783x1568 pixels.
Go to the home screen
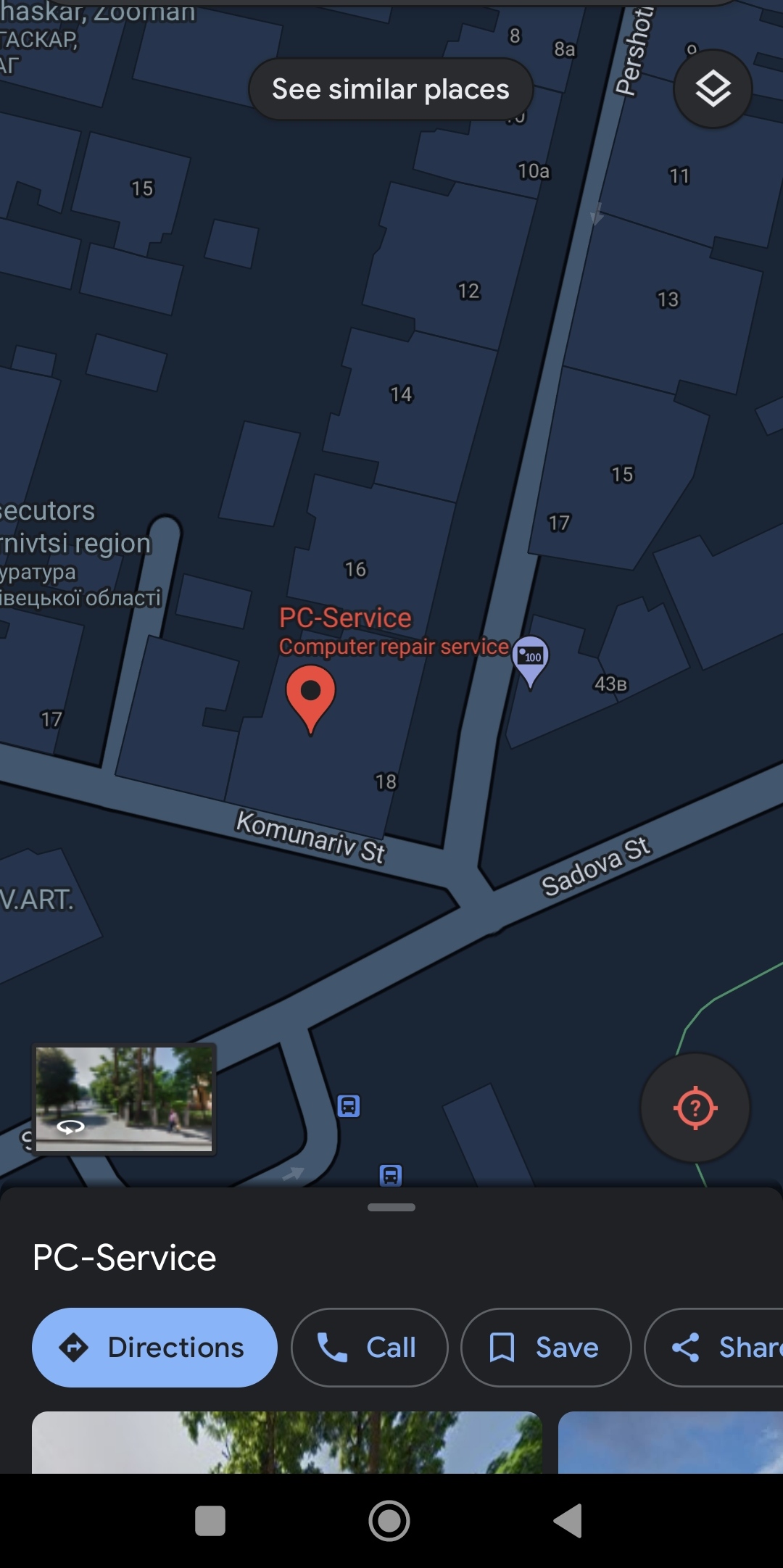point(389,1520)
